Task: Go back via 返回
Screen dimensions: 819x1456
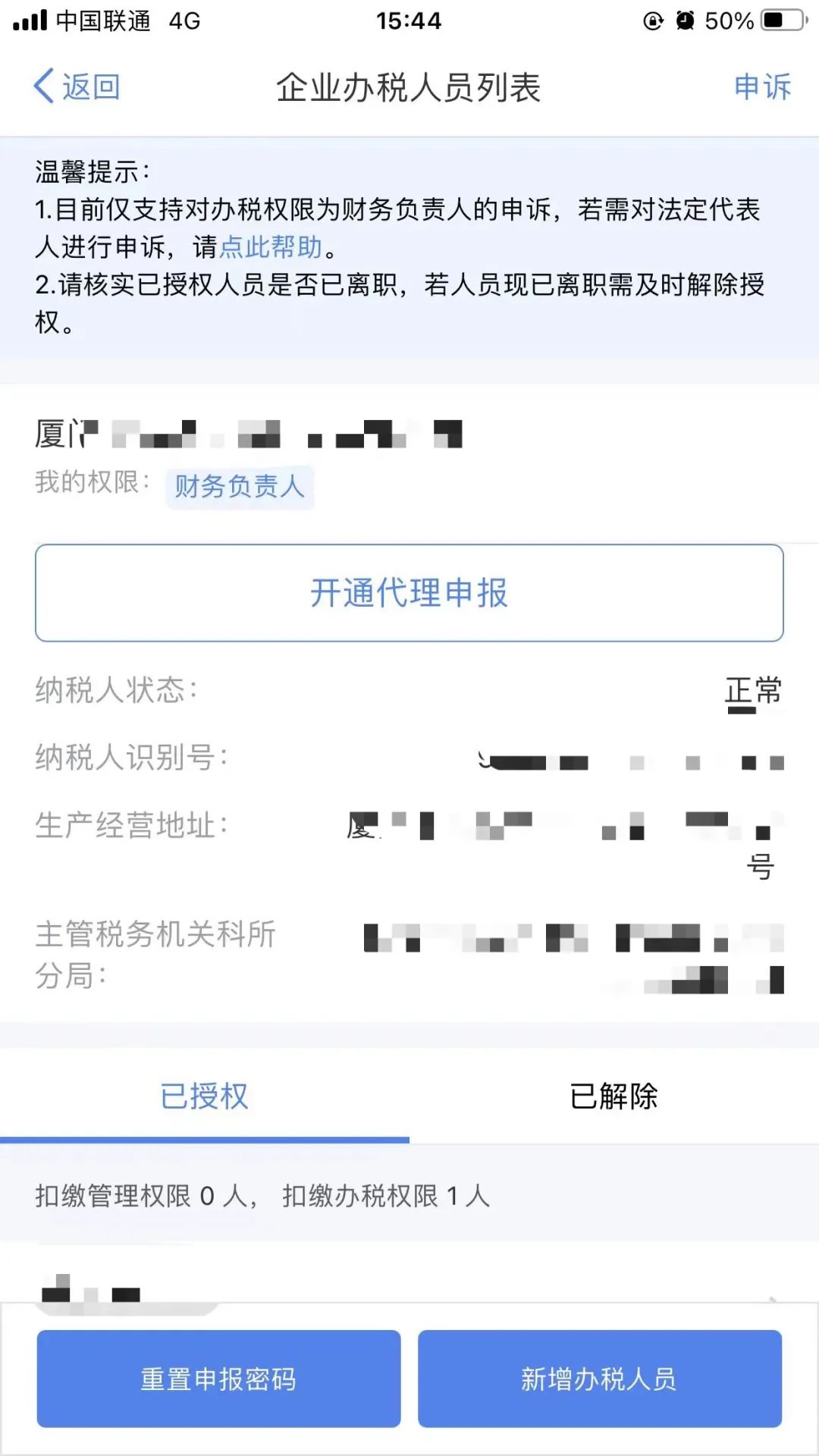Action: point(77,86)
